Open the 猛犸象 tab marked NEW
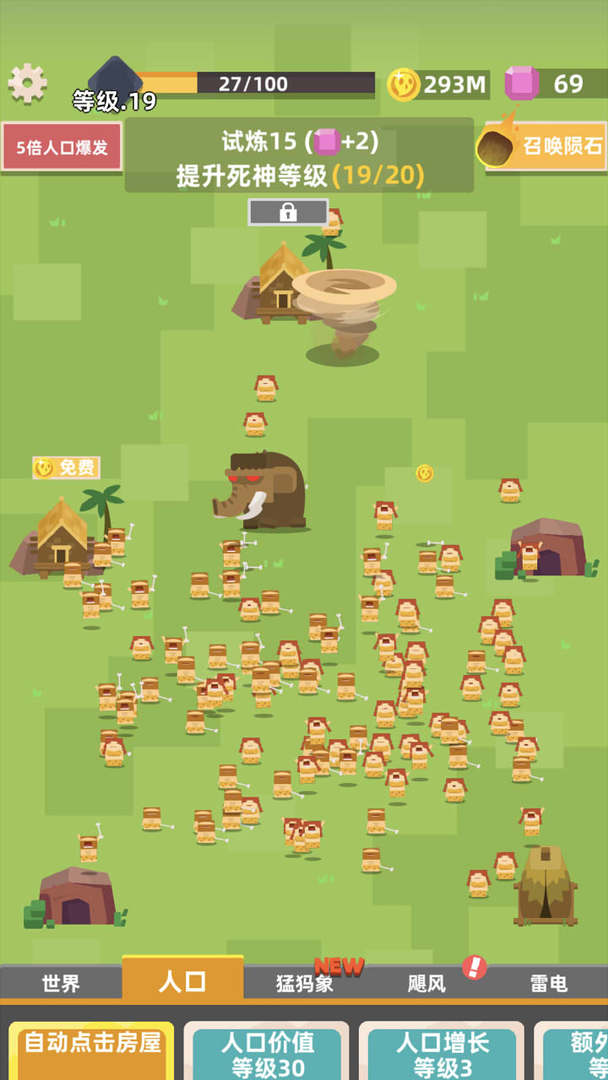 305,983
